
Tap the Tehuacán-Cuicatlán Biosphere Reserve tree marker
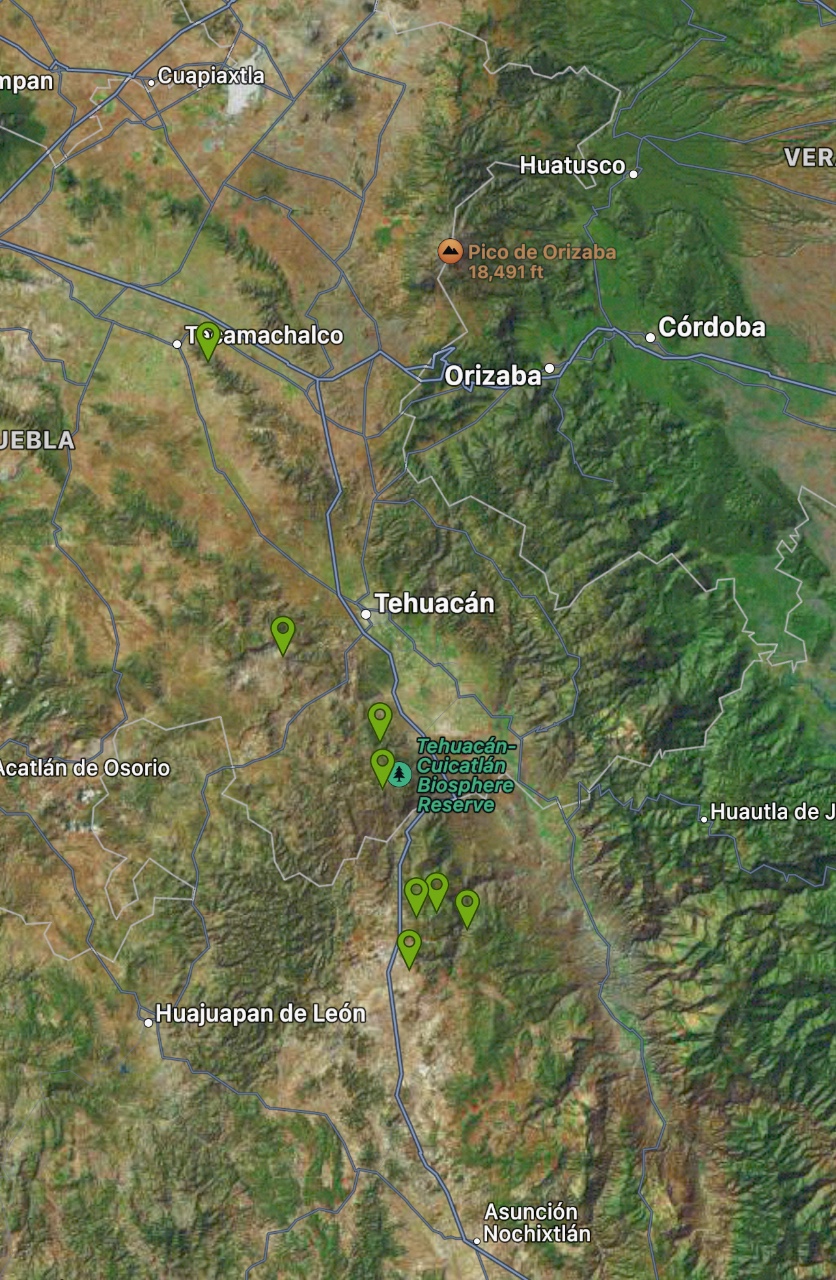click(400, 774)
